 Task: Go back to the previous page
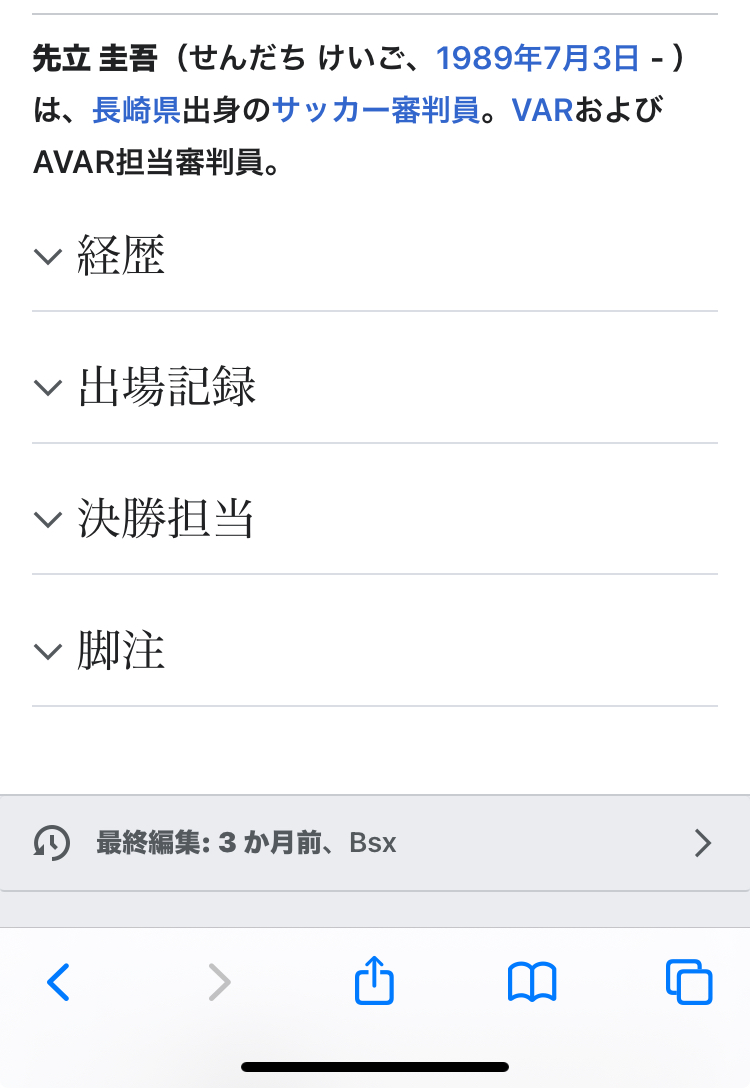coord(59,982)
